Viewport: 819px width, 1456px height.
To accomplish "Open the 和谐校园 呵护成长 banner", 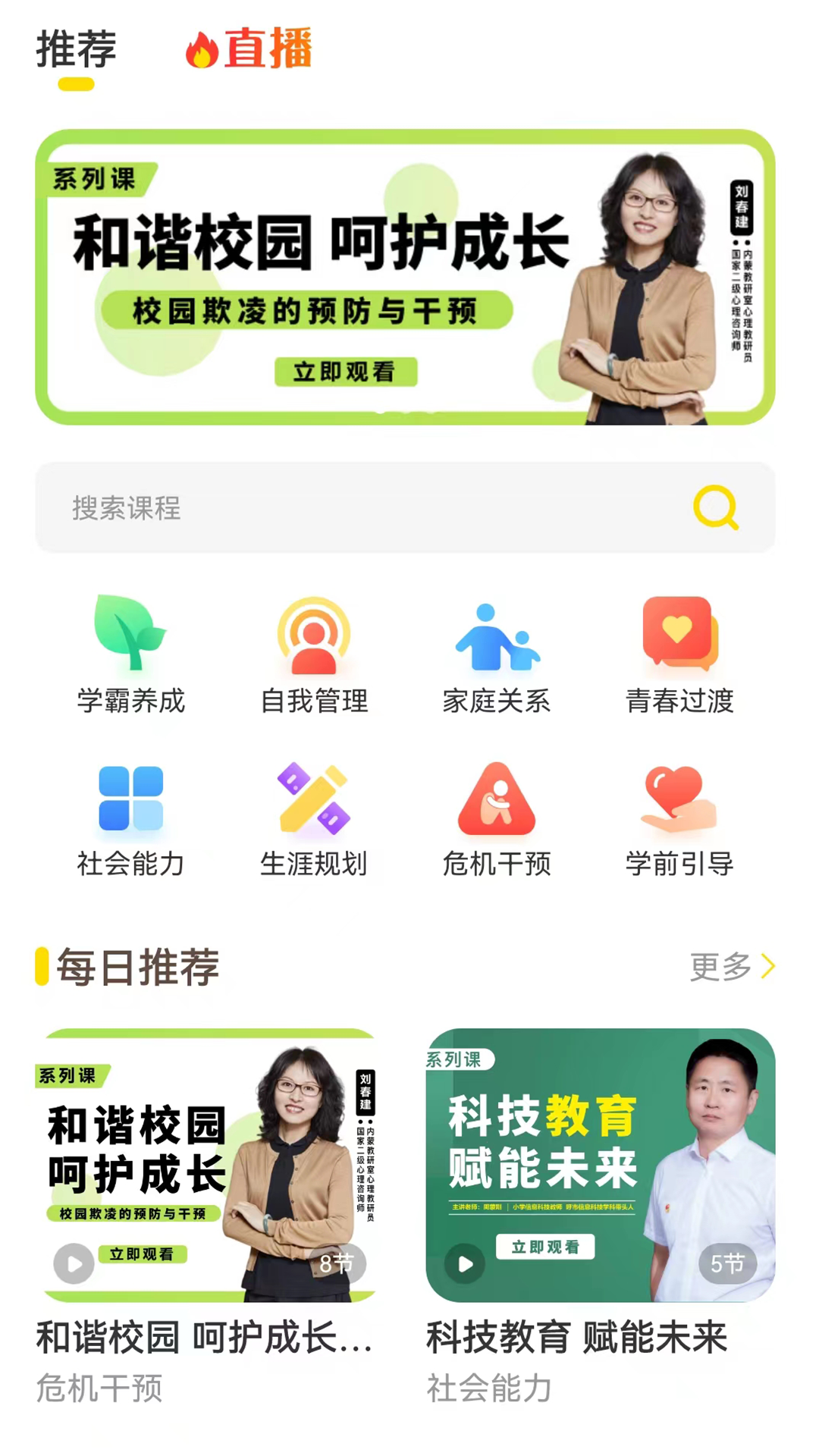I will 405,278.
